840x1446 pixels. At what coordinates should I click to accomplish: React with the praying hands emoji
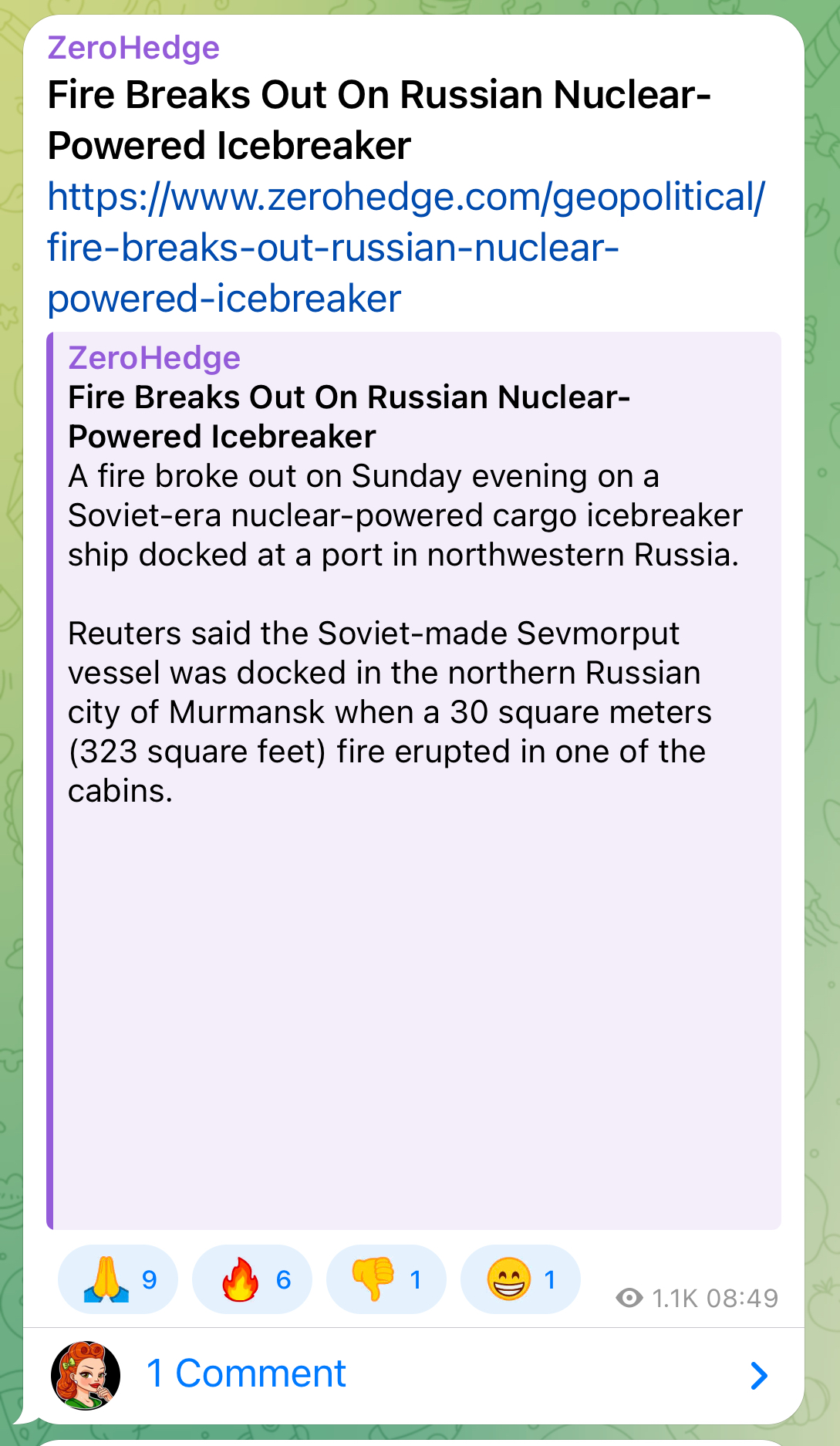coord(118,1279)
